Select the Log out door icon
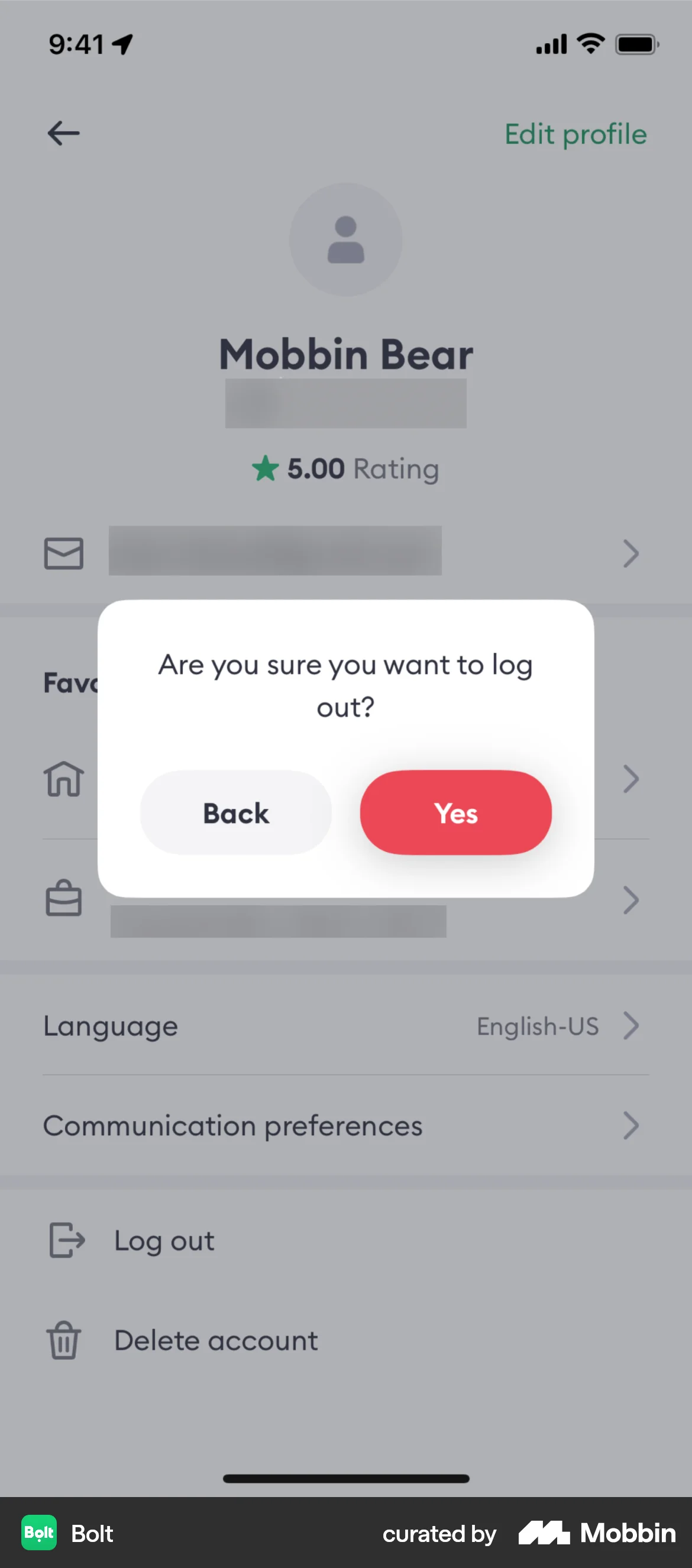This screenshot has width=692, height=1568. (65, 1240)
